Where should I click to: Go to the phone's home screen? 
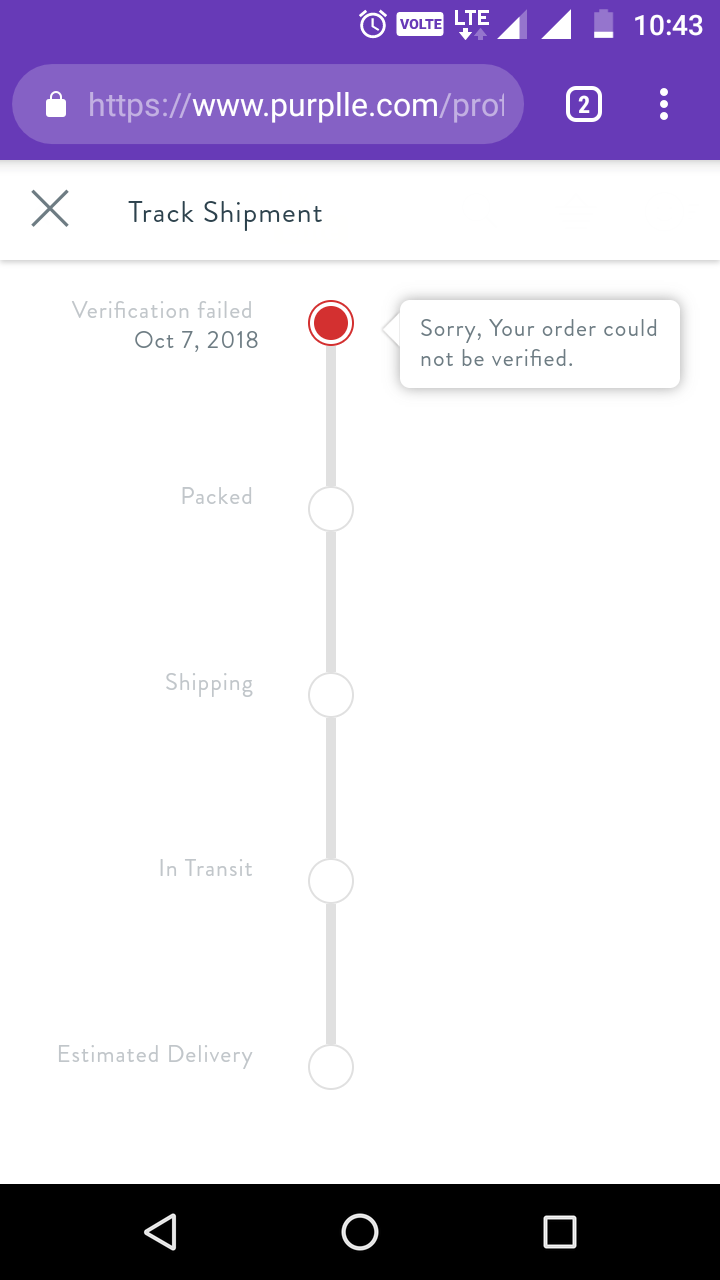[360, 1232]
